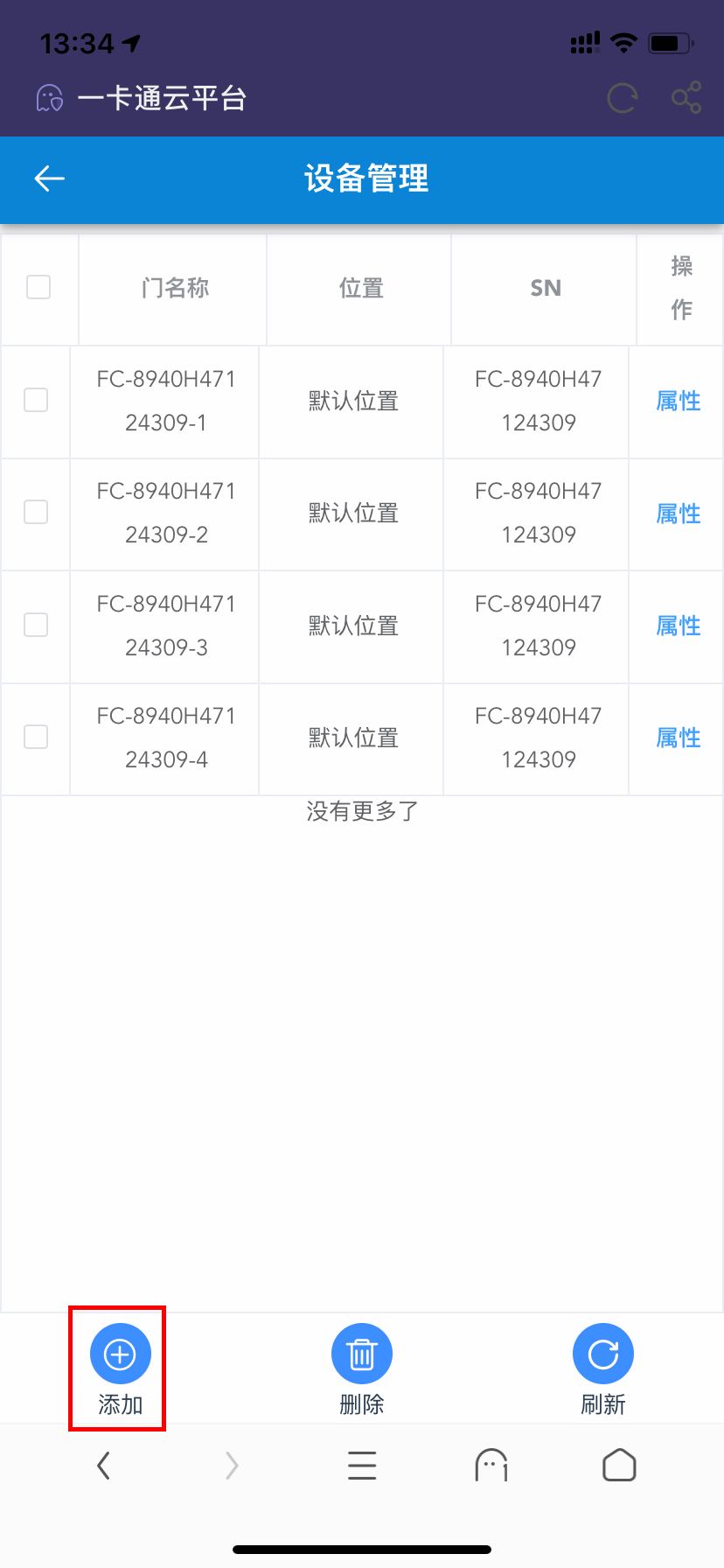The height and width of the screenshot is (1568, 724).
Task: Tap the browser menu icon with three lines
Action: [x=361, y=1465]
